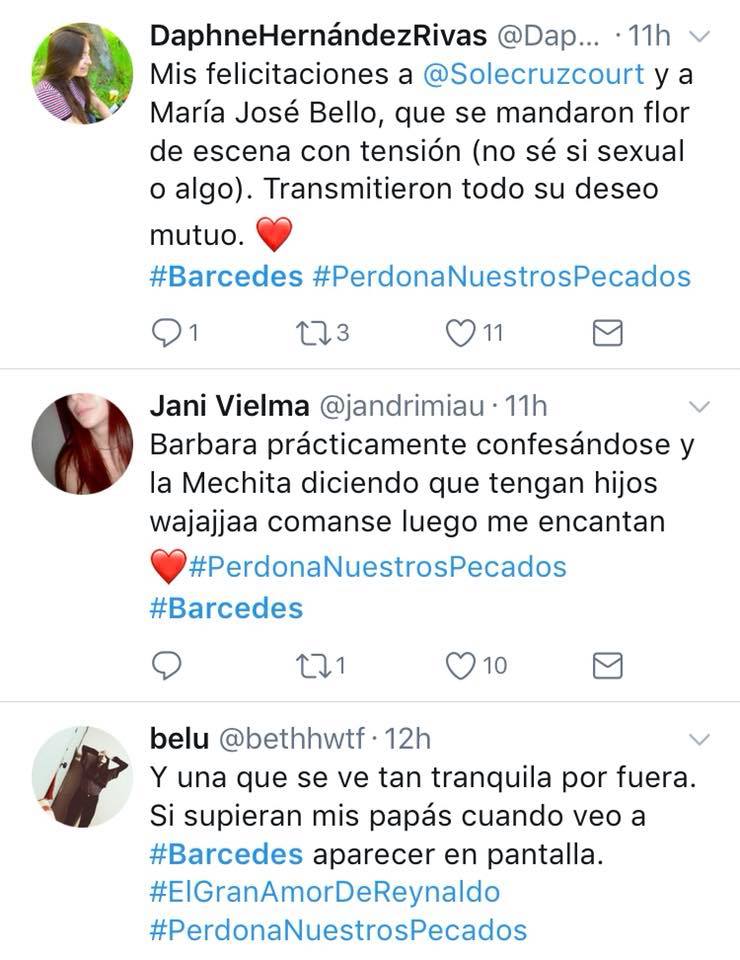The height and width of the screenshot is (960, 740).
Task: Send Daphne's tweet via direct message
Action: tap(607, 334)
